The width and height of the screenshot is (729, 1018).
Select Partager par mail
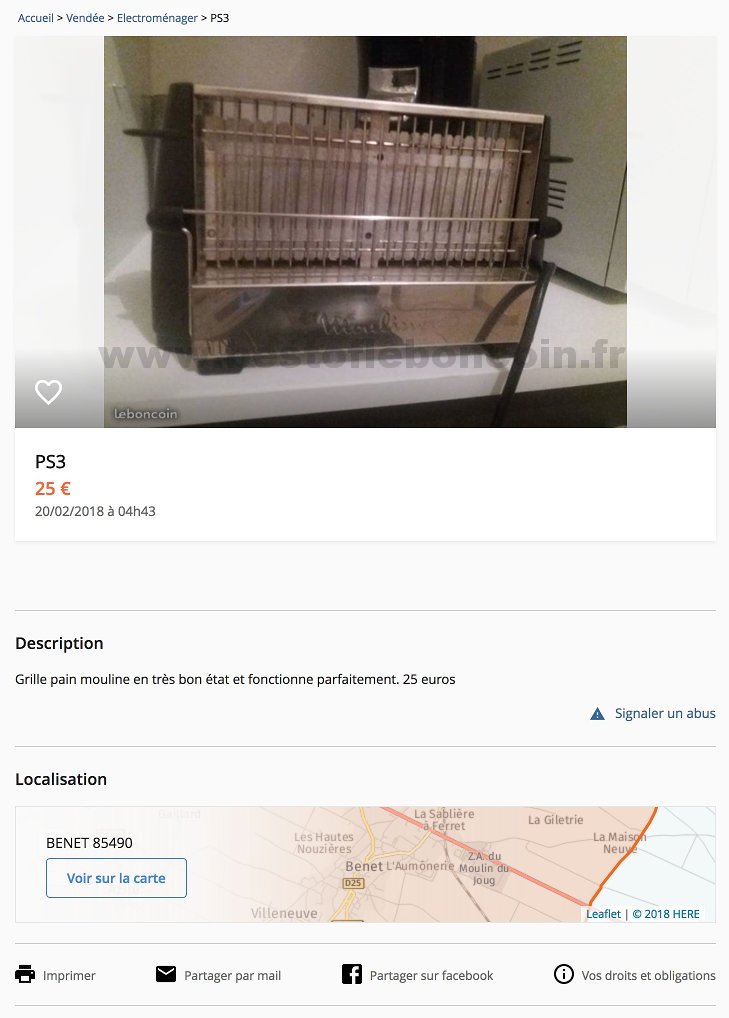coord(219,975)
